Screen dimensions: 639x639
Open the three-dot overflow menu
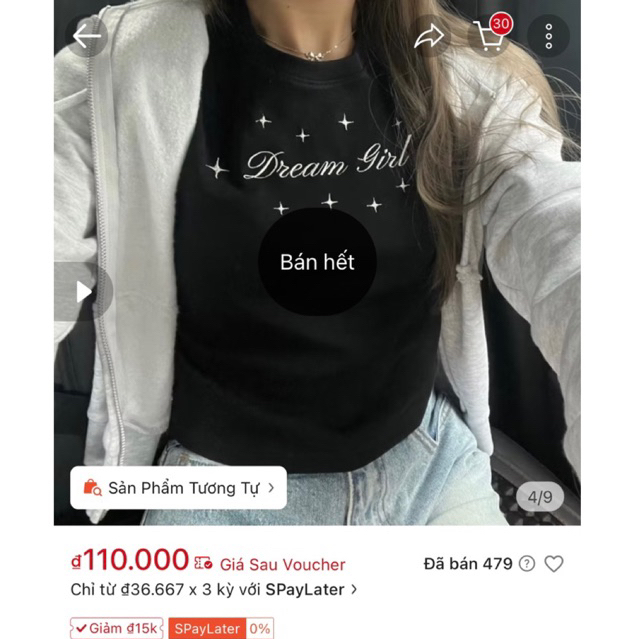pyautogui.click(x=549, y=37)
